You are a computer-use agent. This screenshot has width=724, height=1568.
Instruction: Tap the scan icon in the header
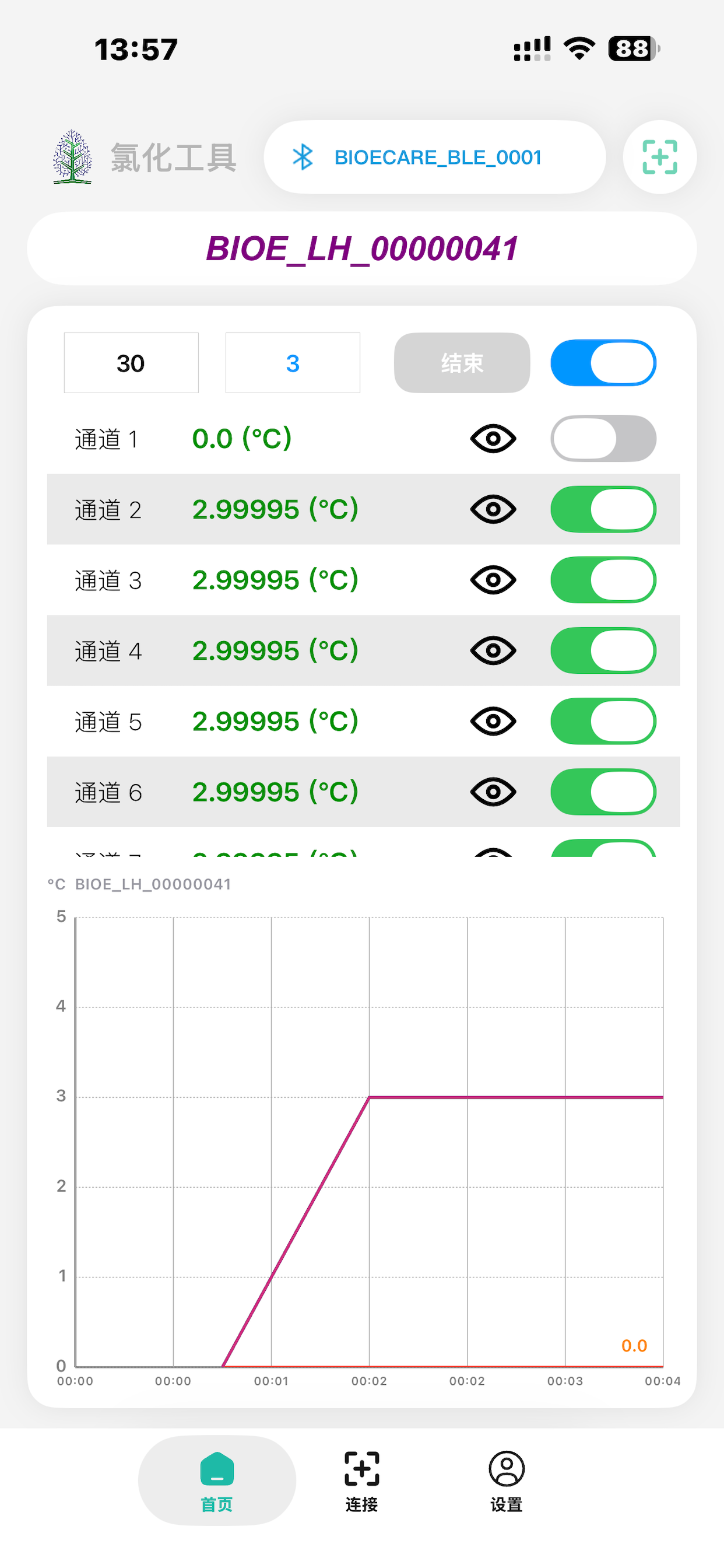(659, 157)
